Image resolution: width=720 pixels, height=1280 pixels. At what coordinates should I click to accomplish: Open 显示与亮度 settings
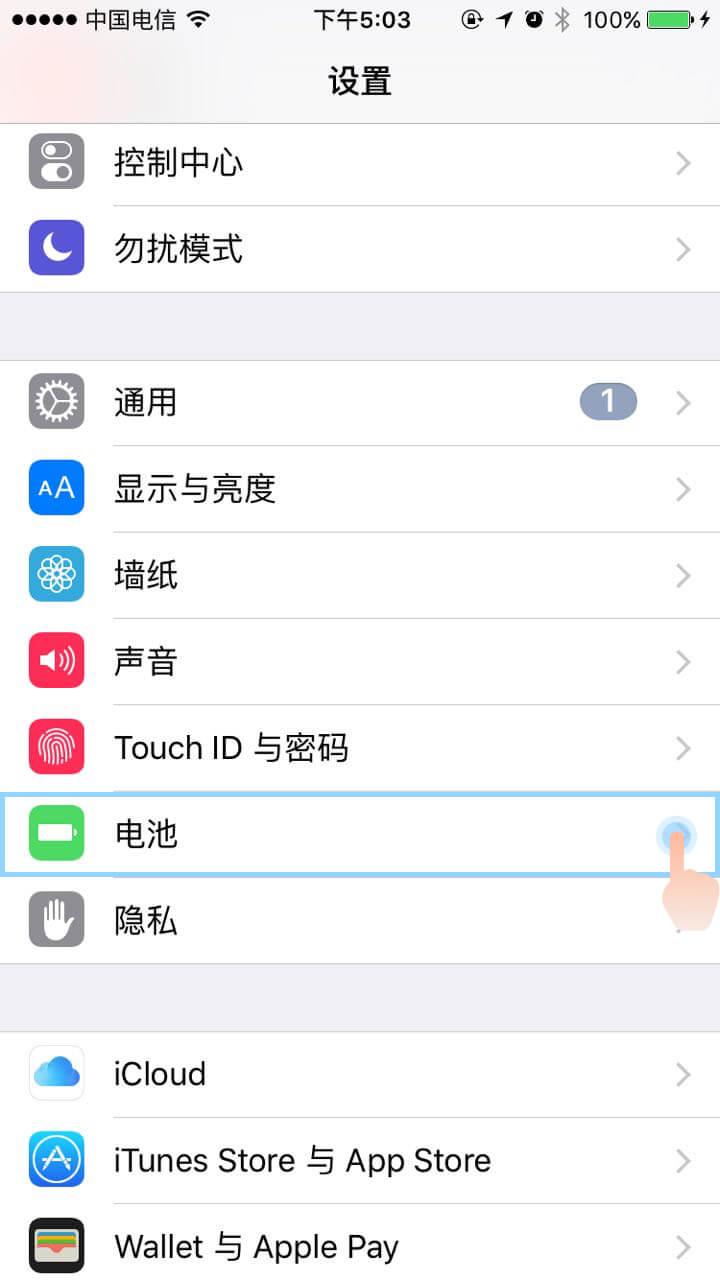[360, 489]
